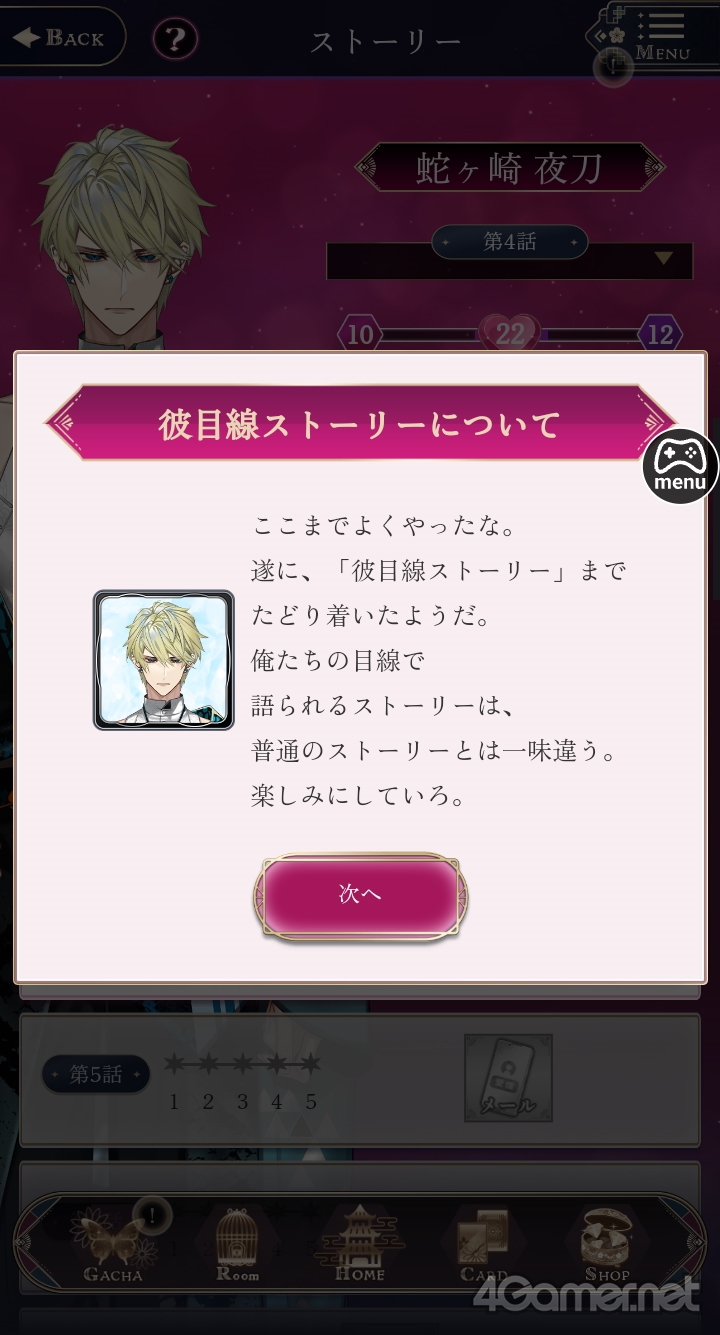This screenshot has width=720, height=1335.
Task: Open the Card tab
Action: coord(484,1246)
